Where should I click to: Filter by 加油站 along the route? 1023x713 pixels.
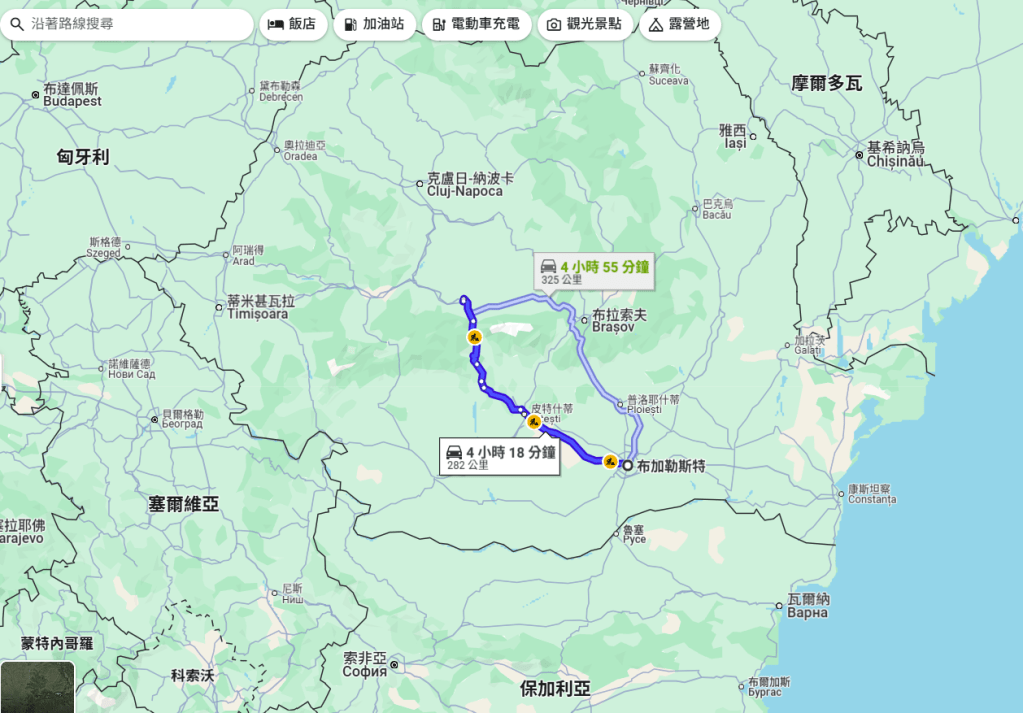coord(374,24)
